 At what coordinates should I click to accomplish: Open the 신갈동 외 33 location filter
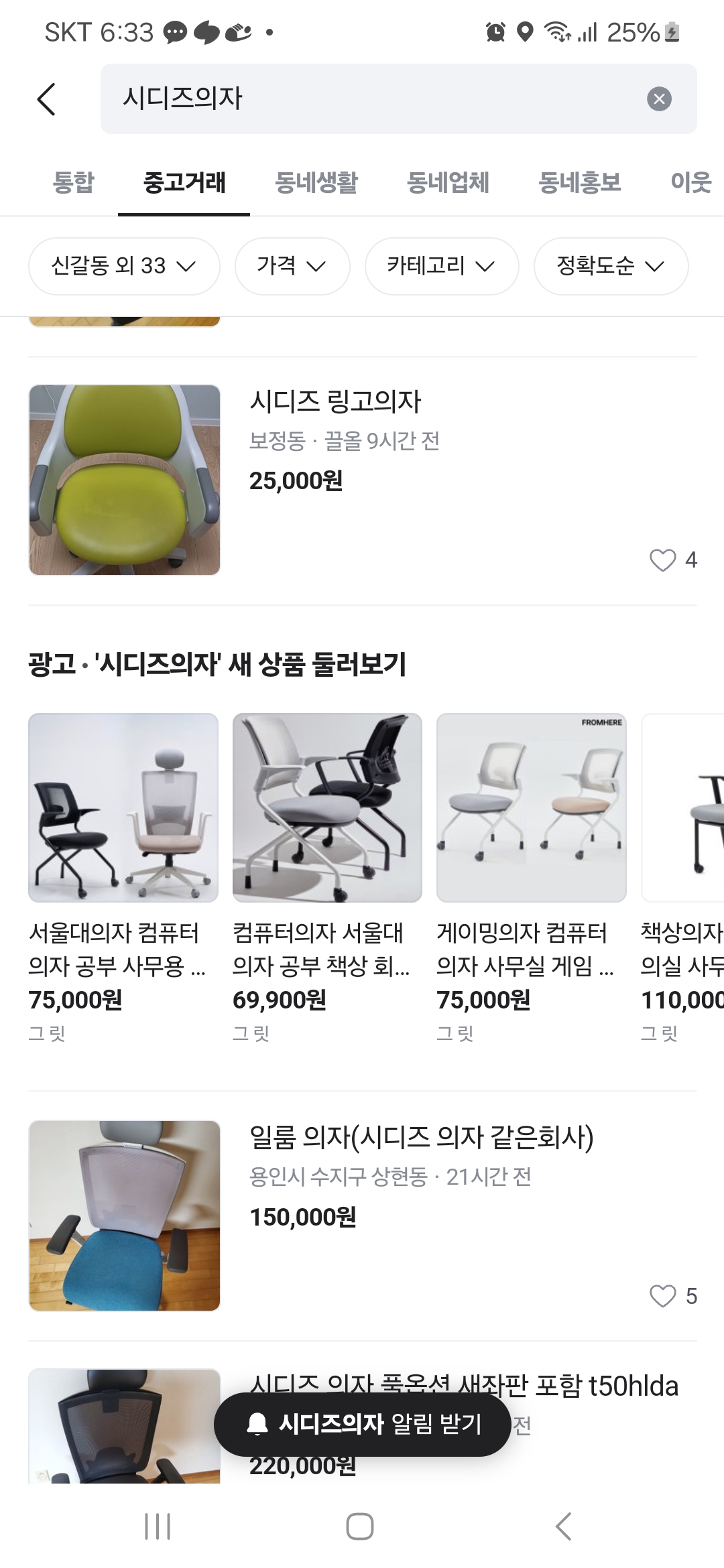(x=124, y=266)
